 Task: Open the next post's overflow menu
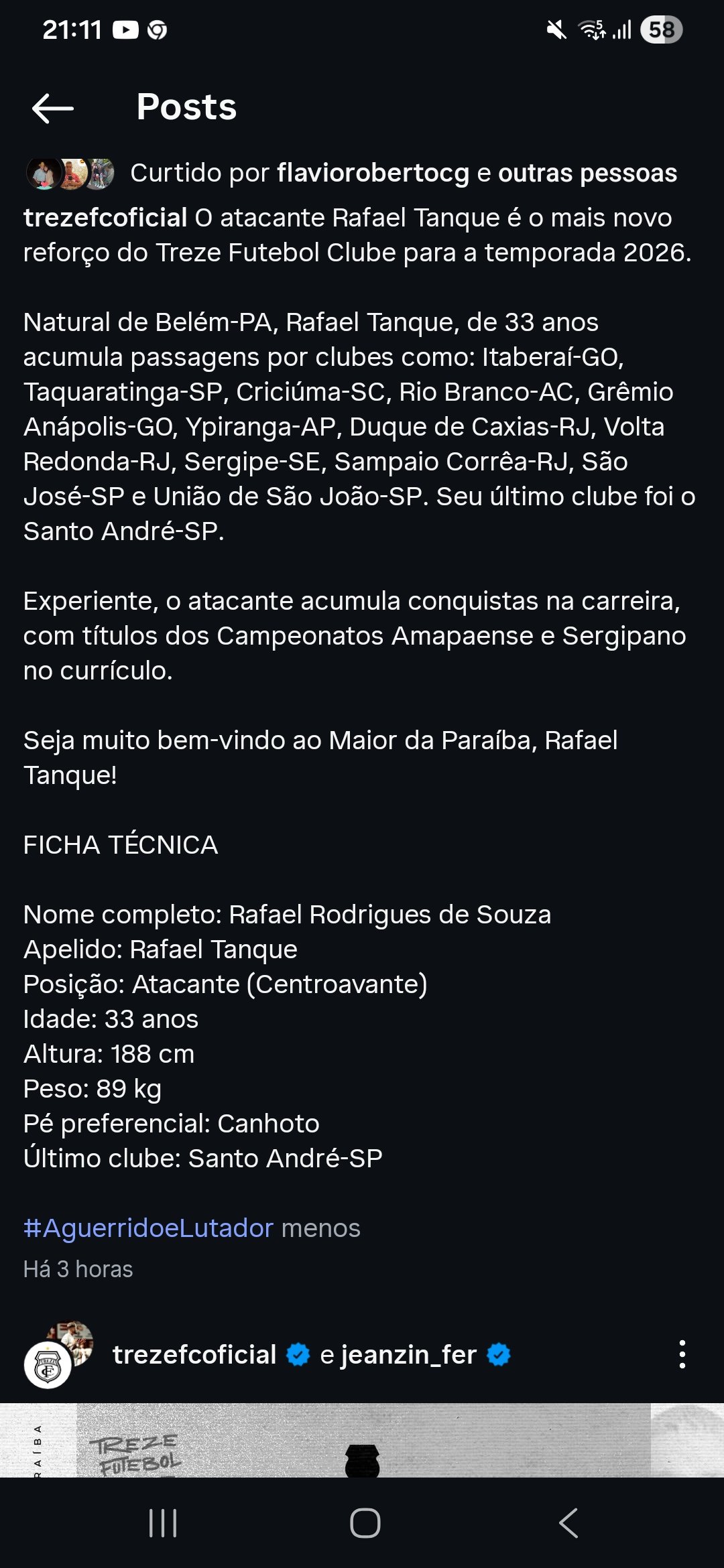(x=682, y=1355)
